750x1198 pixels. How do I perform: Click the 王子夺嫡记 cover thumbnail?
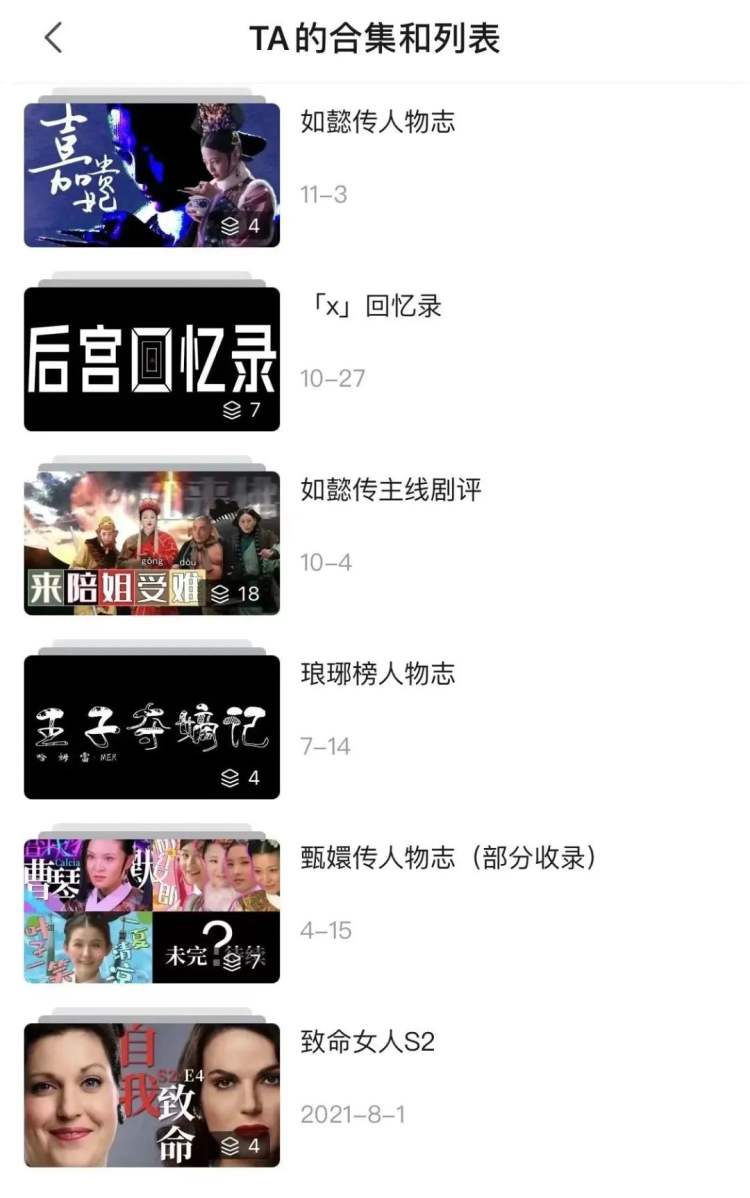tap(150, 720)
